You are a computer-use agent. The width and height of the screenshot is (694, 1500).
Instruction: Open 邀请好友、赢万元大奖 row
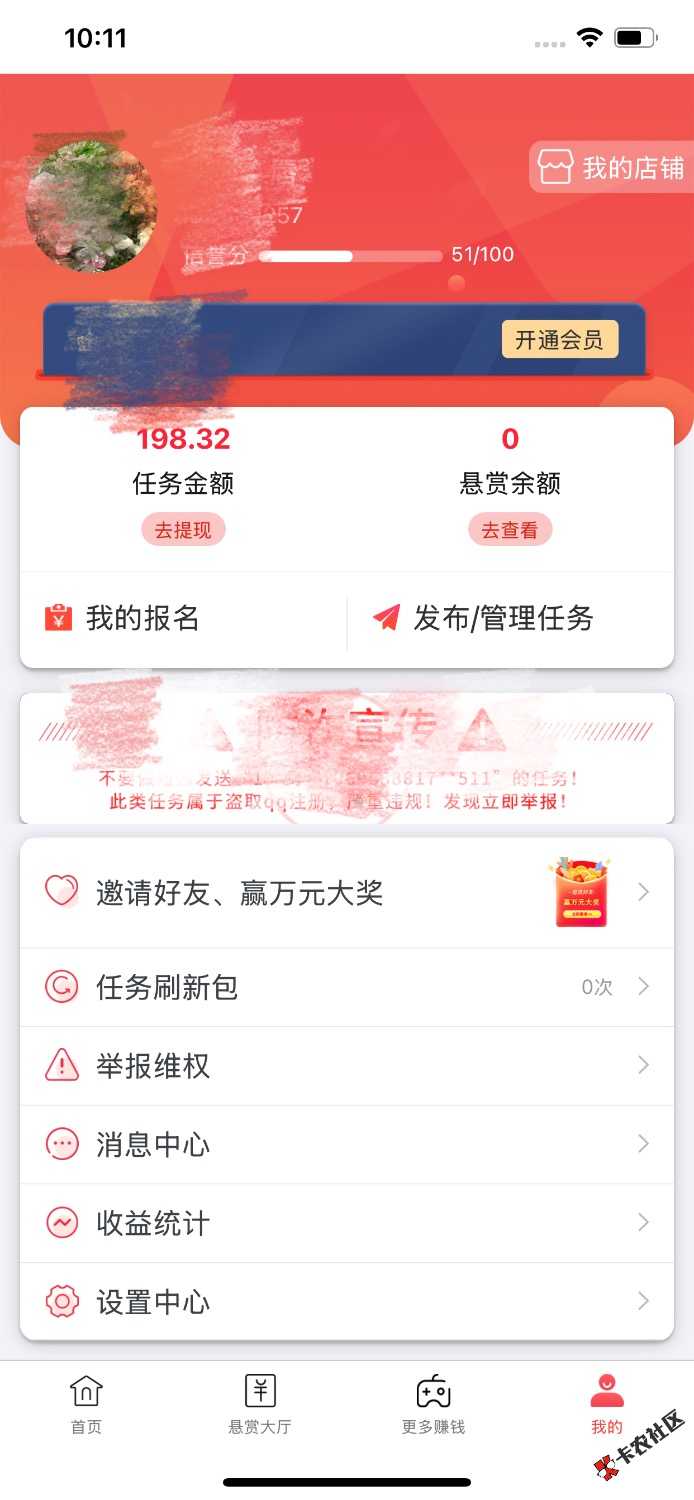(346, 892)
